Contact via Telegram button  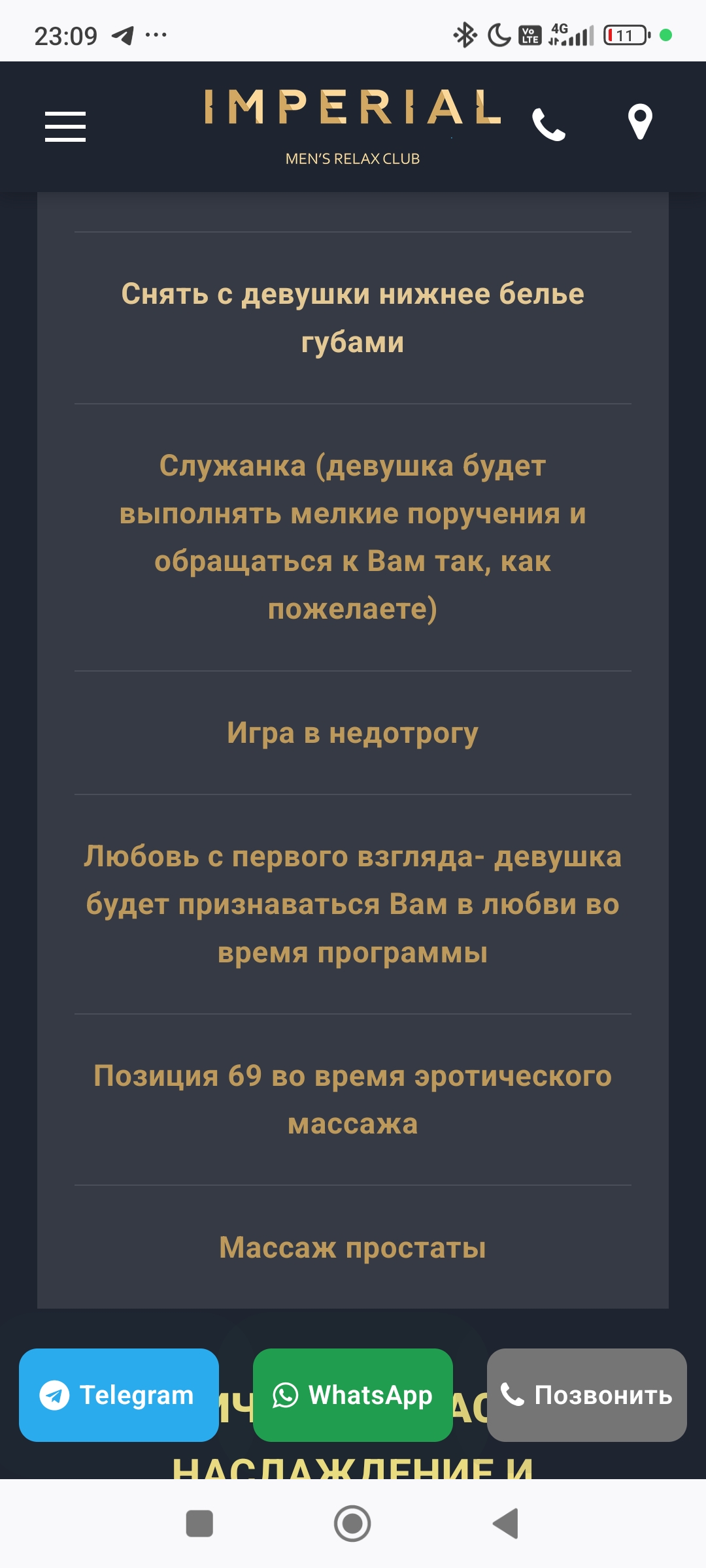(x=119, y=1395)
